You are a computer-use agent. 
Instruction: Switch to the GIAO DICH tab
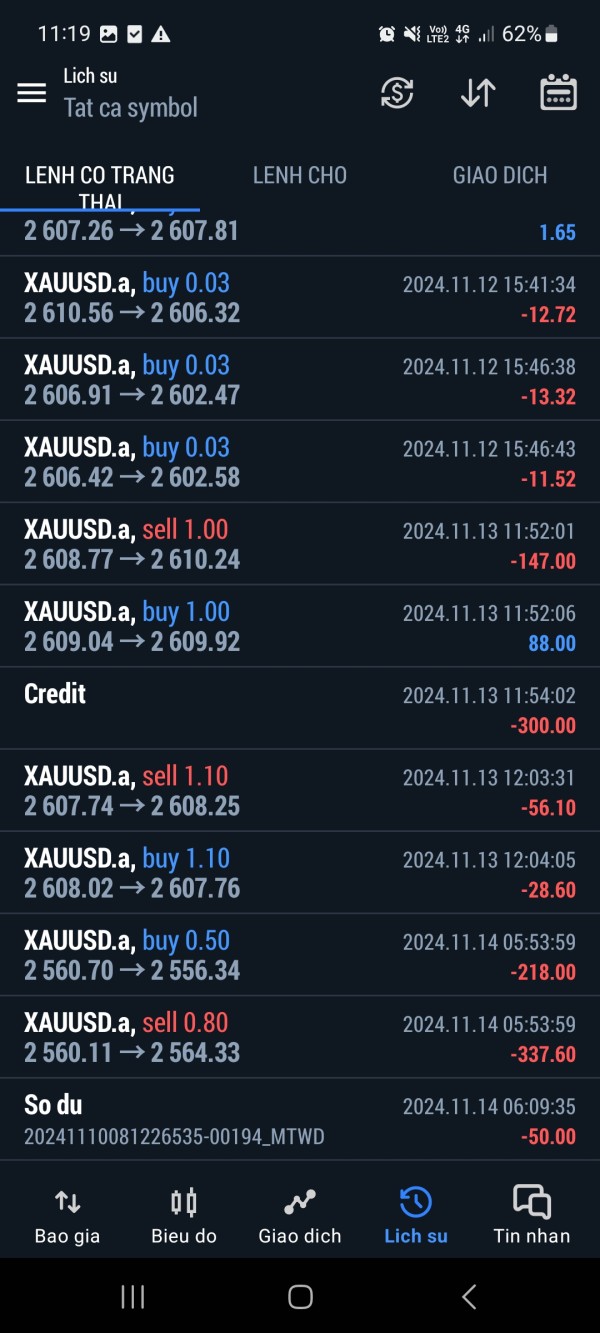click(x=500, y=175)
